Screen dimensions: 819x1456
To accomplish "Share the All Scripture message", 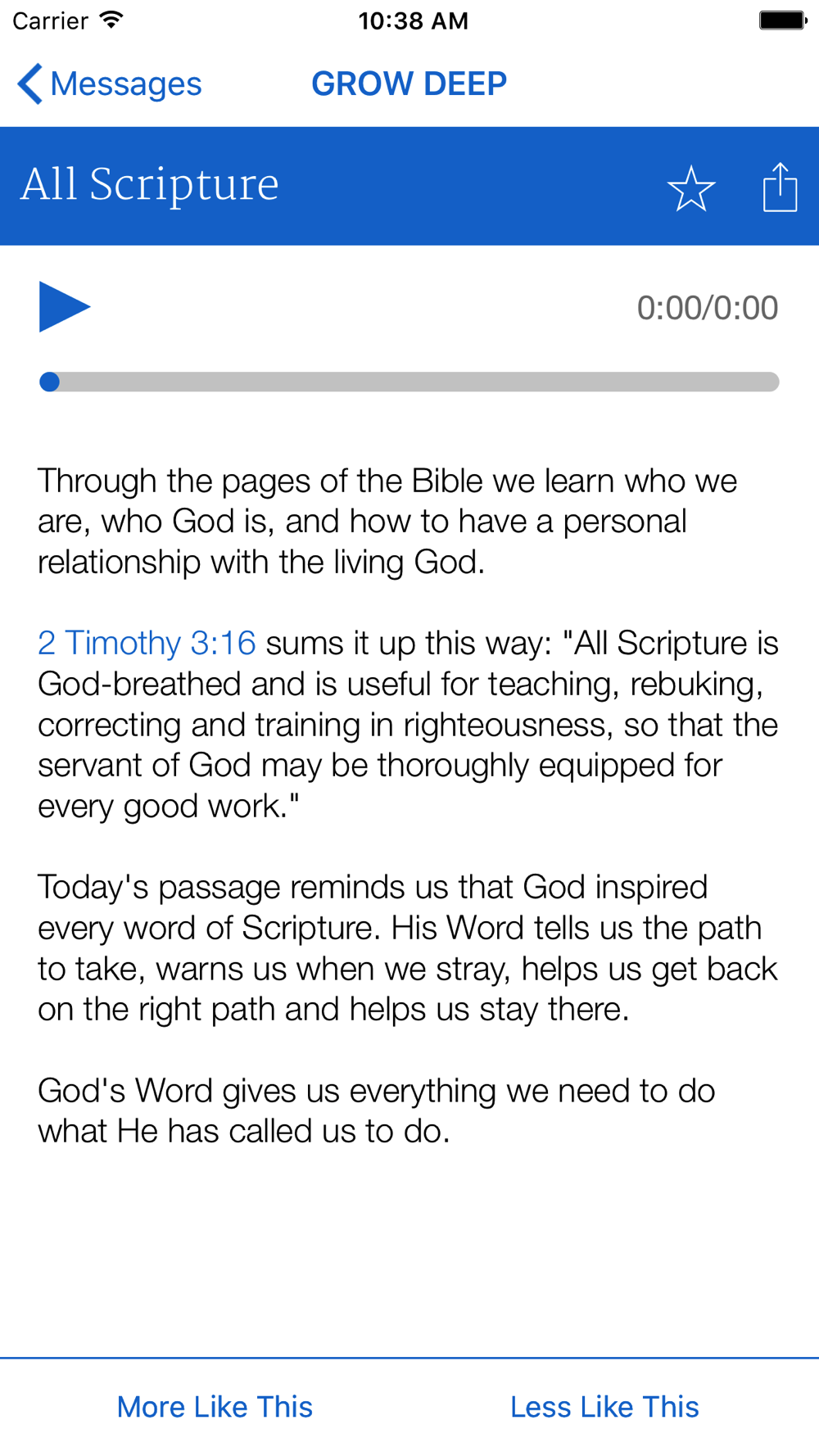I will 780,187.
